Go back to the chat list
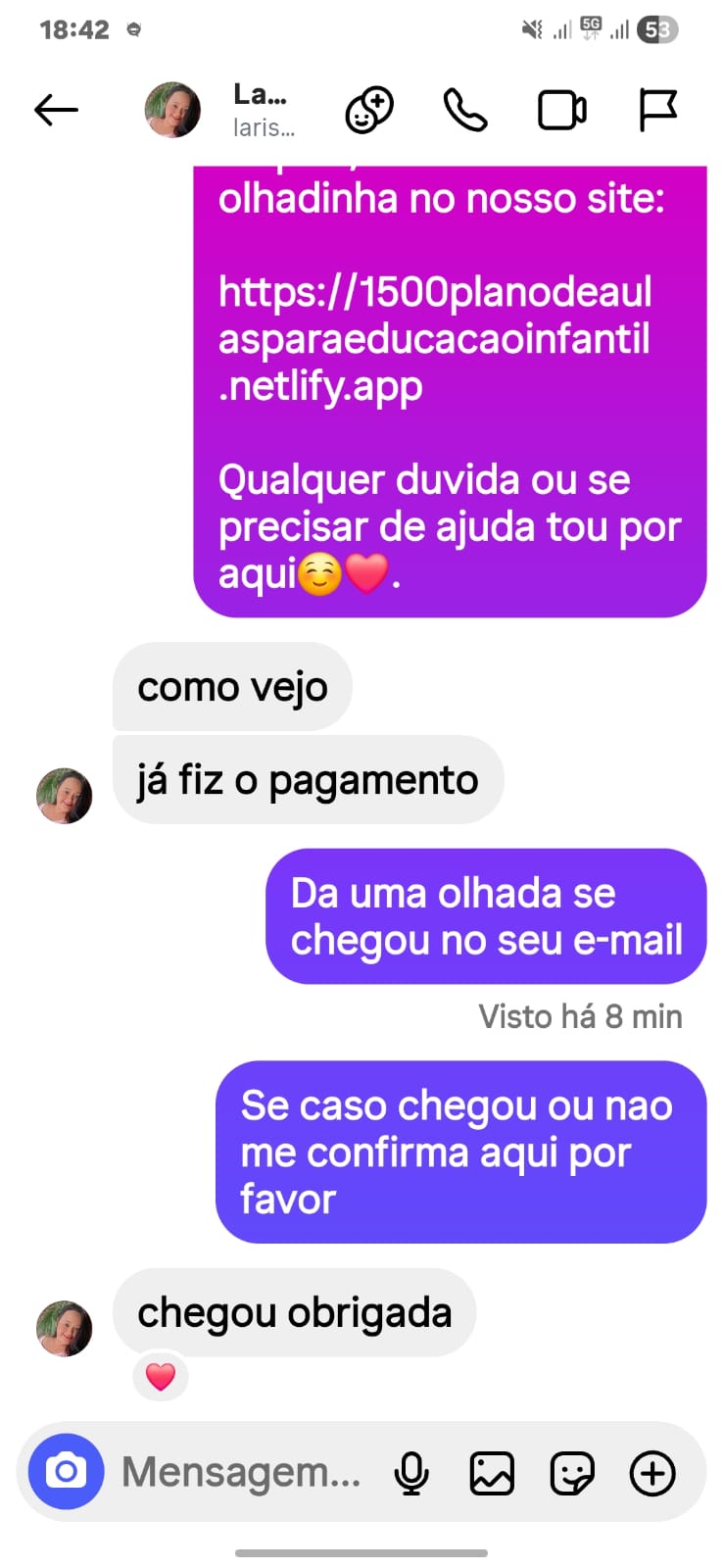Image resolution: width=723 pixels, height=1568 pixels. (x=57, y=110)
